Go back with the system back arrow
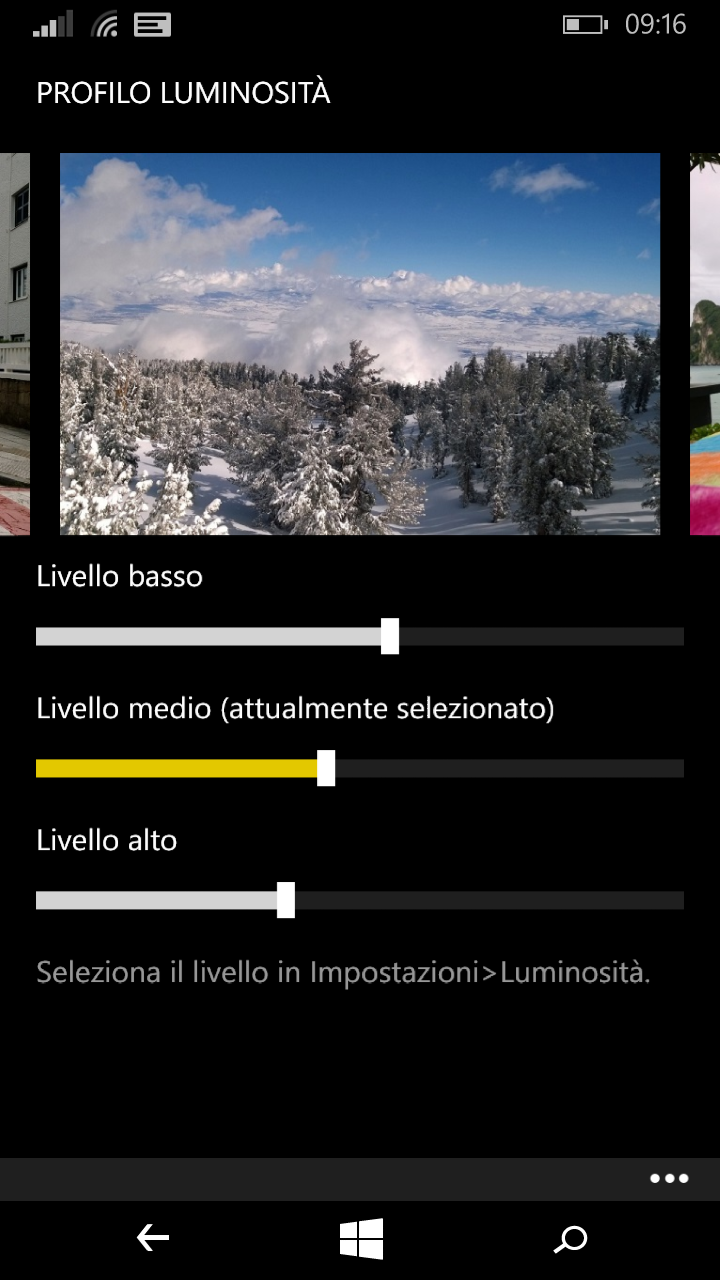Viewport: 720px width, 1280px height. pos(152,1240)
